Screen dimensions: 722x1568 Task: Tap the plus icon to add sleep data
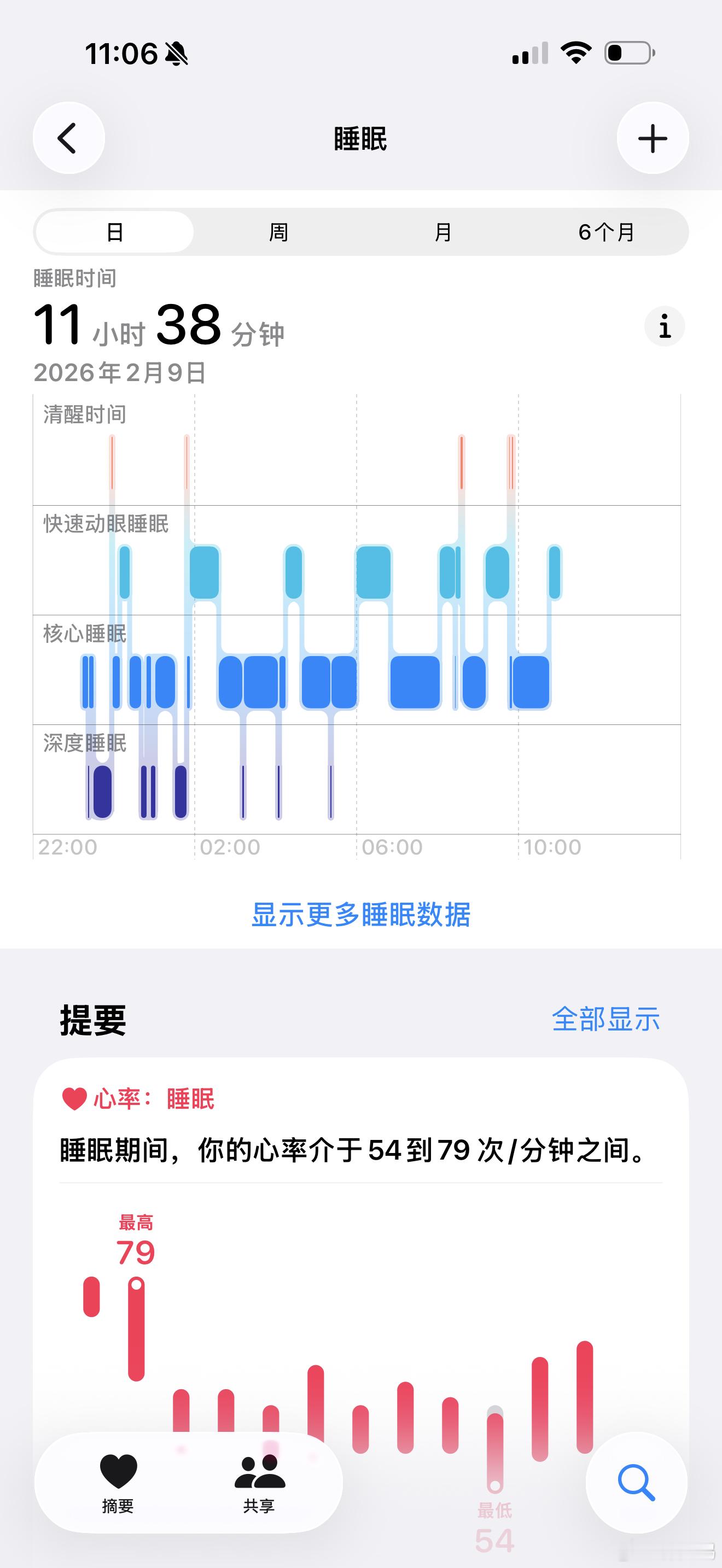click(x=653, y=138)
